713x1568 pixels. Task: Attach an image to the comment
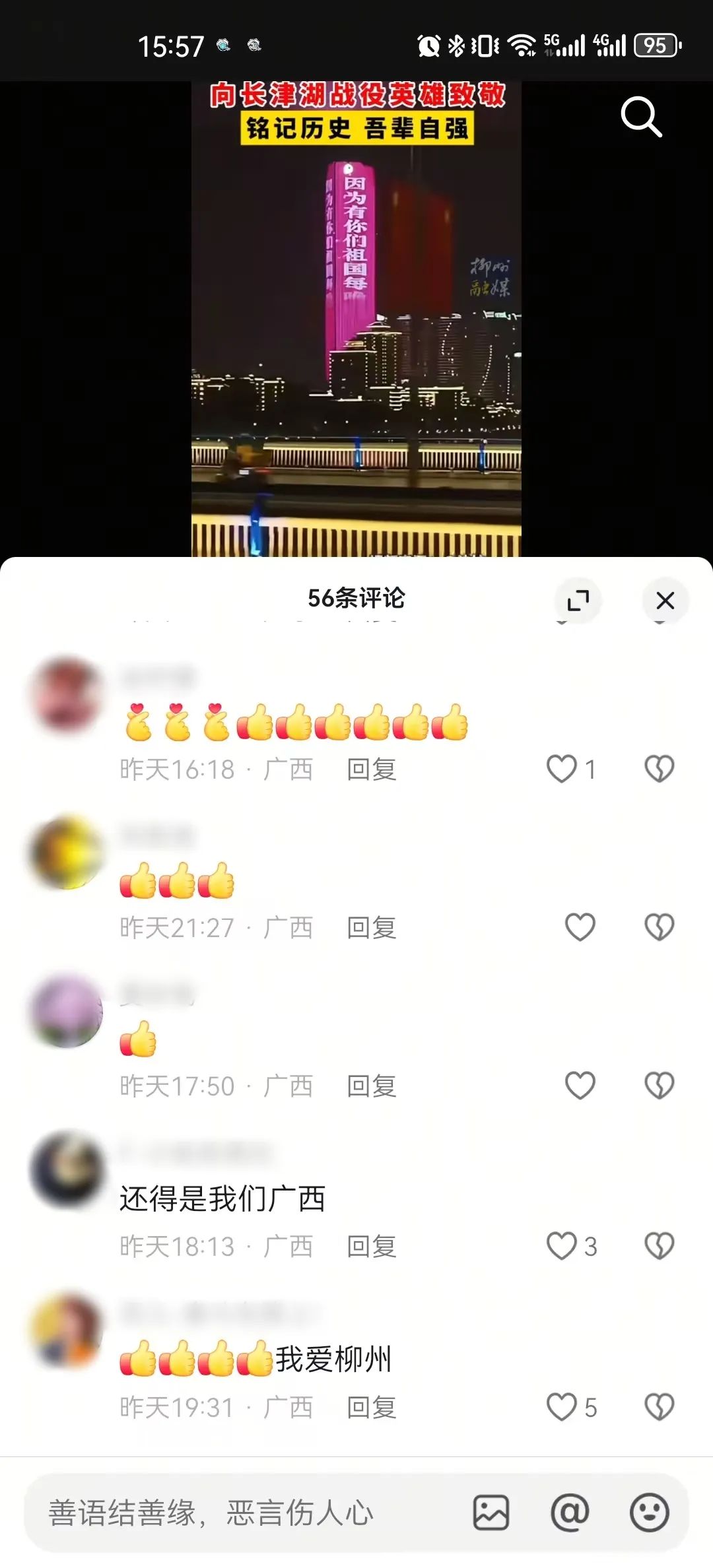point(491,1513)
